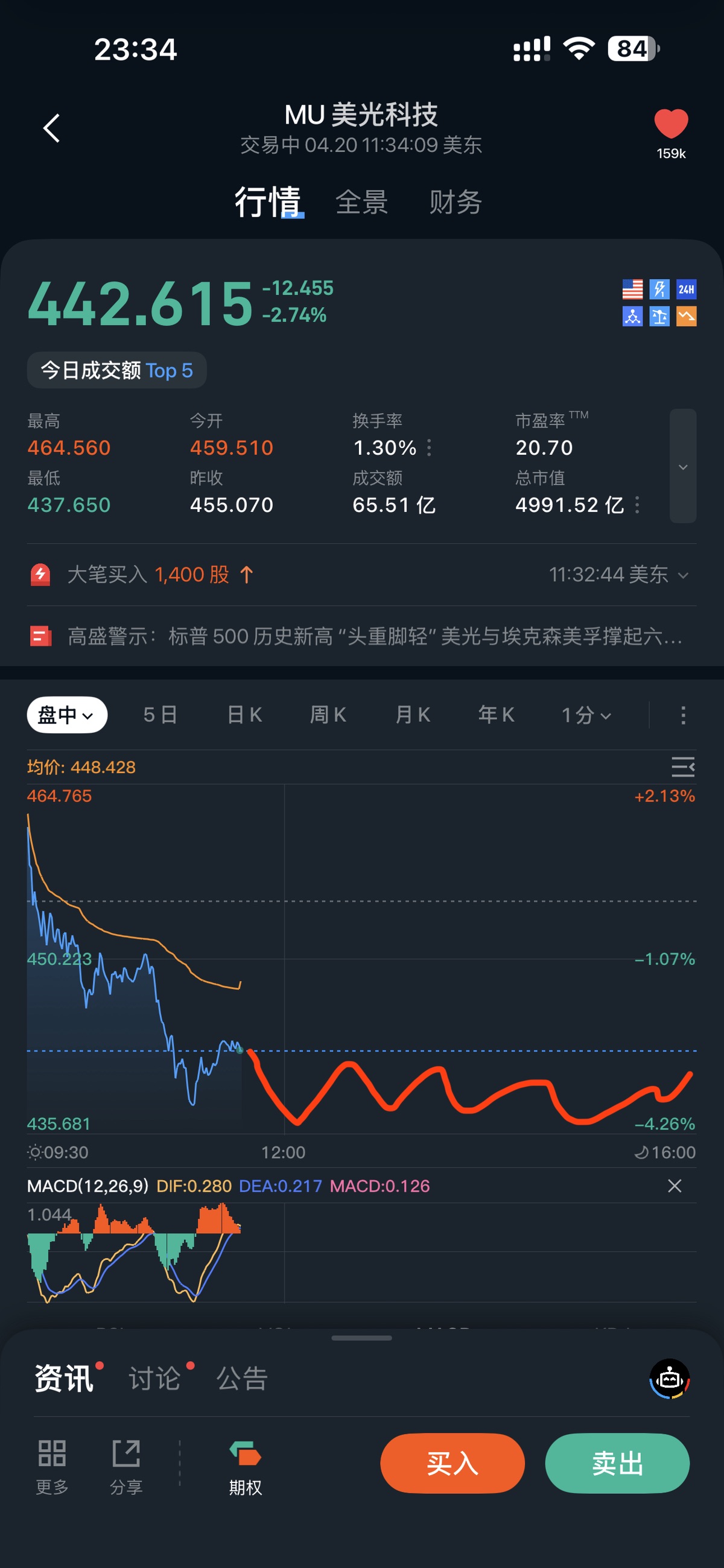Select the 5日 chart view
The width and height of the screenshot is (724, 1568).
point(160,715)
